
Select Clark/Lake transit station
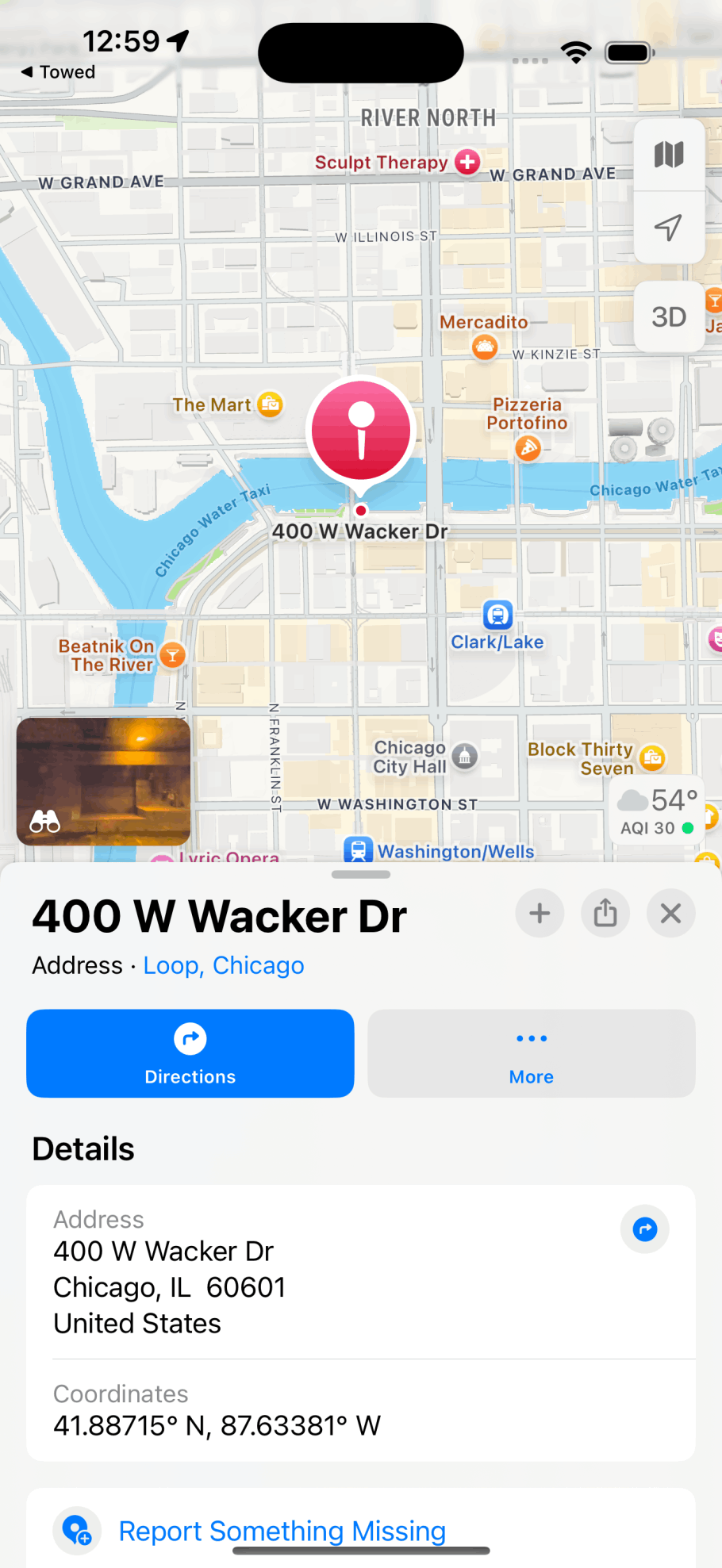pyautogui.click(x=497, y=615)
